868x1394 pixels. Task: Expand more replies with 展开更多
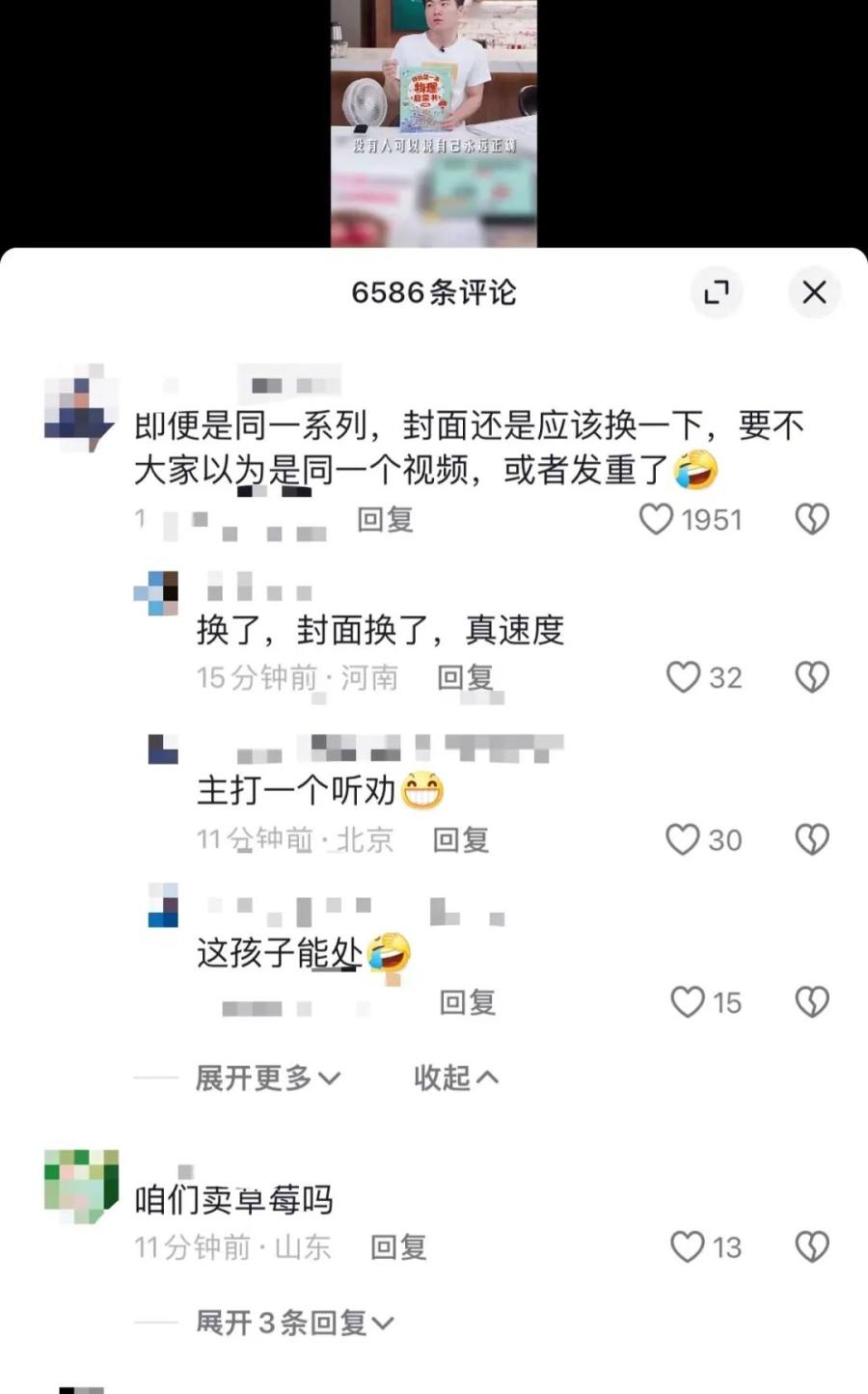(x=267, y=1078)
